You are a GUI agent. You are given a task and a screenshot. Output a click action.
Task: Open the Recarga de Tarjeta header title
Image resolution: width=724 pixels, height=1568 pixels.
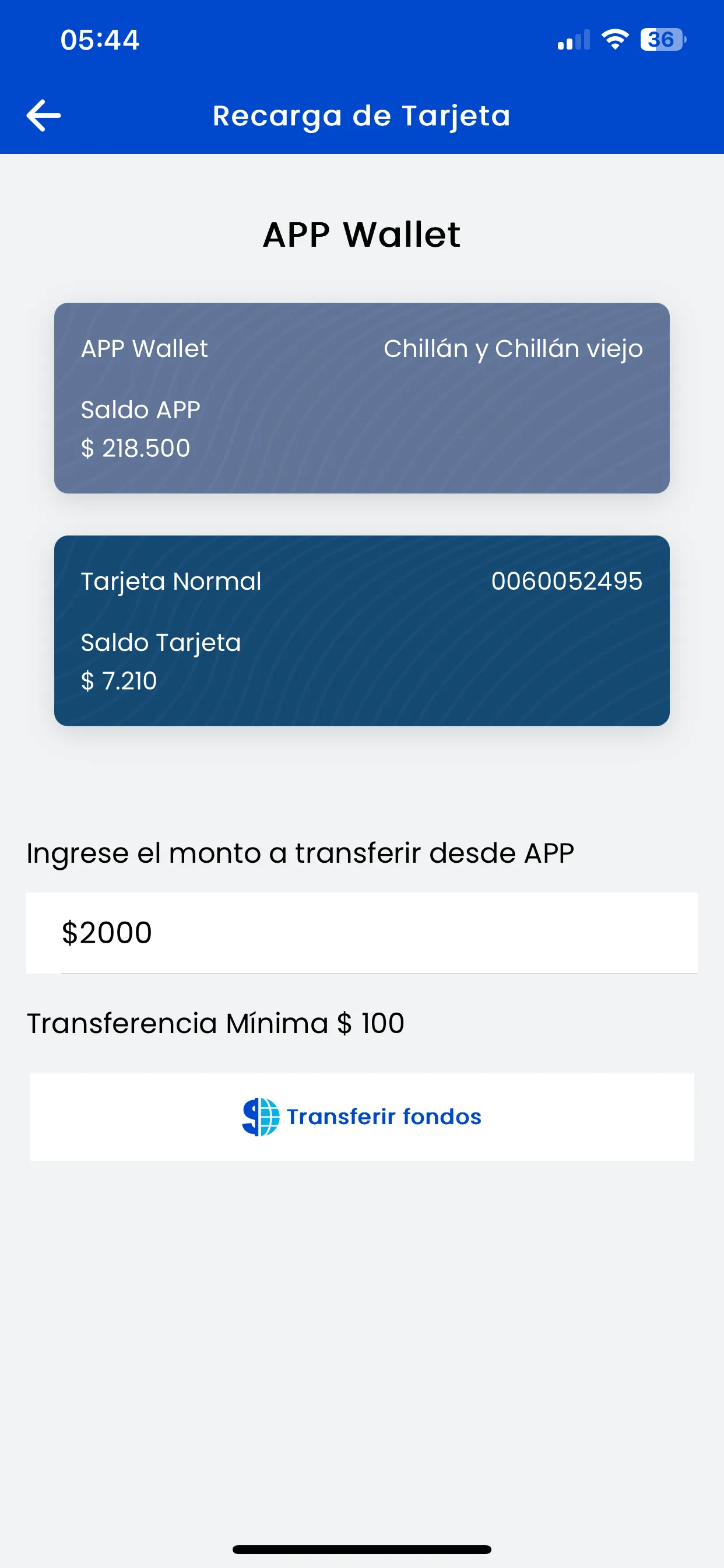[x=361, y=116]
